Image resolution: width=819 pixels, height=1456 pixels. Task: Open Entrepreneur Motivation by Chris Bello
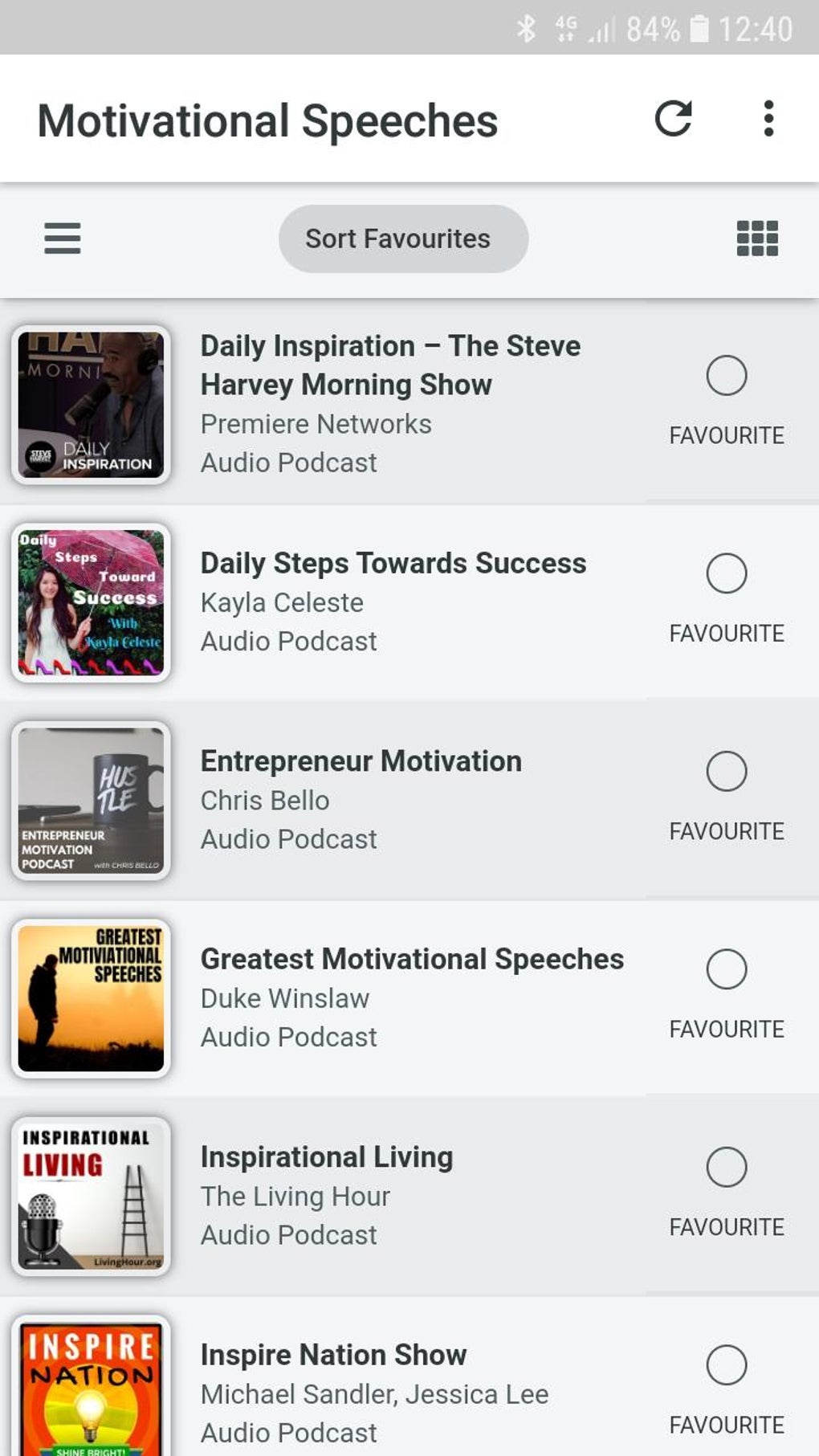click(361, 761)
